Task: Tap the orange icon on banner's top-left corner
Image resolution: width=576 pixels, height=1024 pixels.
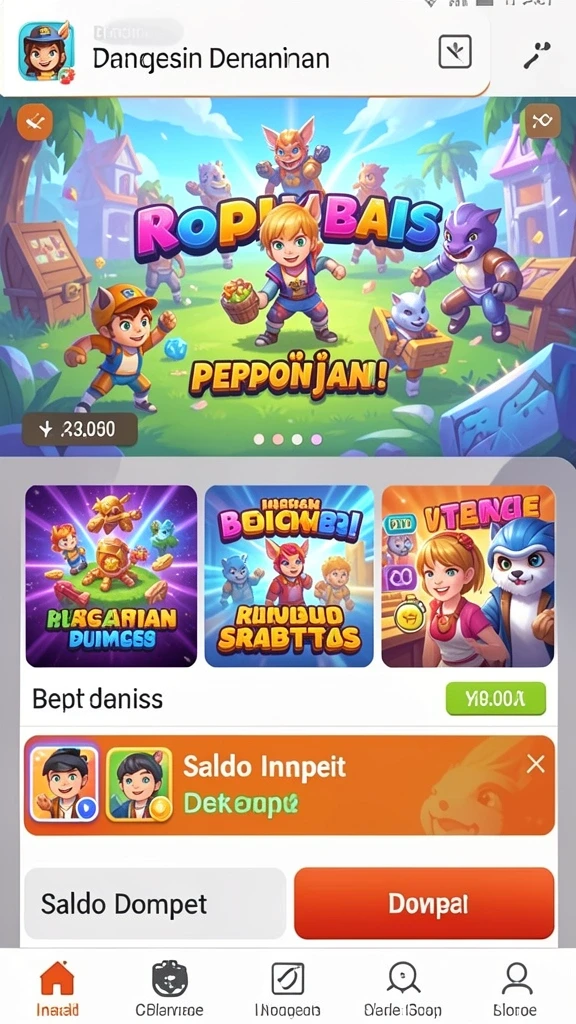Action: click(x=35, y=121)
